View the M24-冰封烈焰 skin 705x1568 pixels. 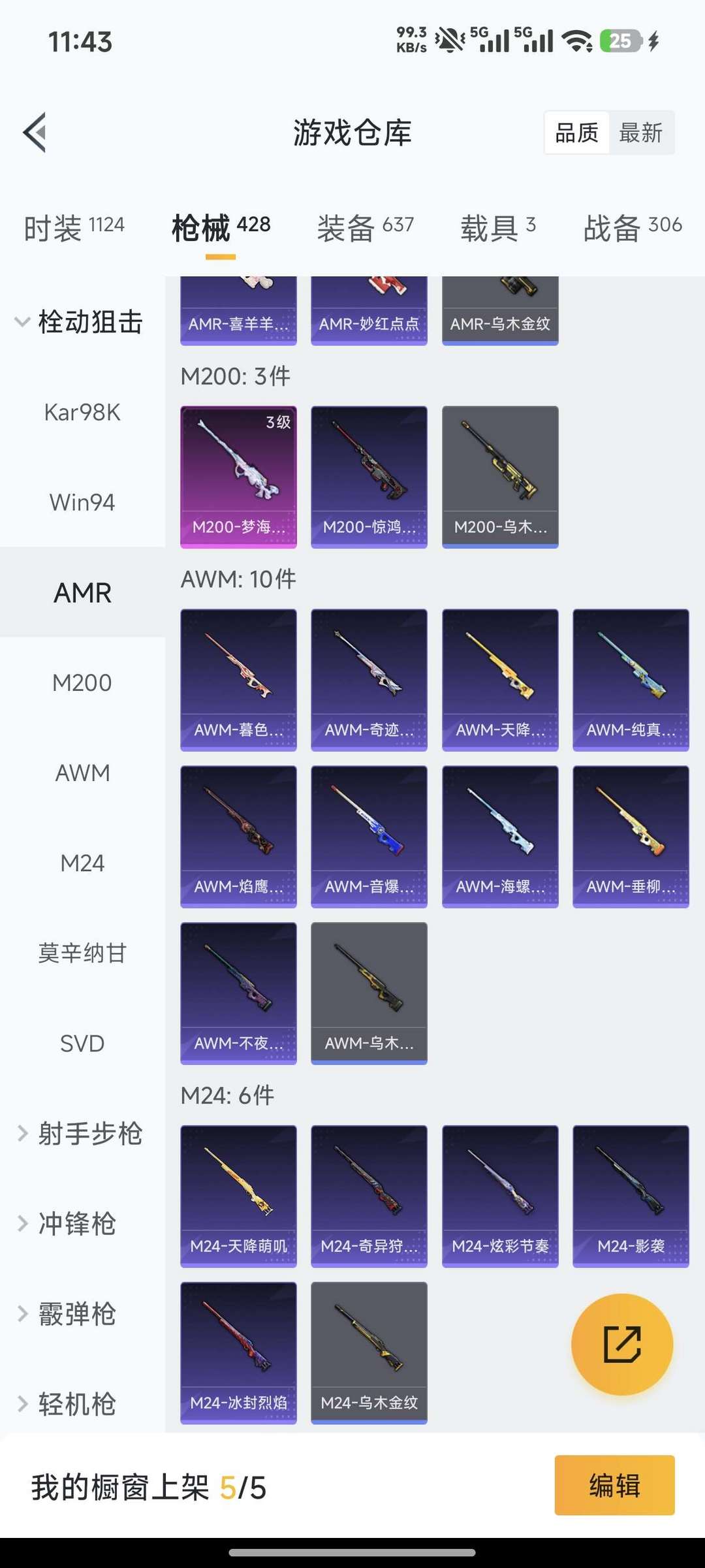[x=238, y=1352]
